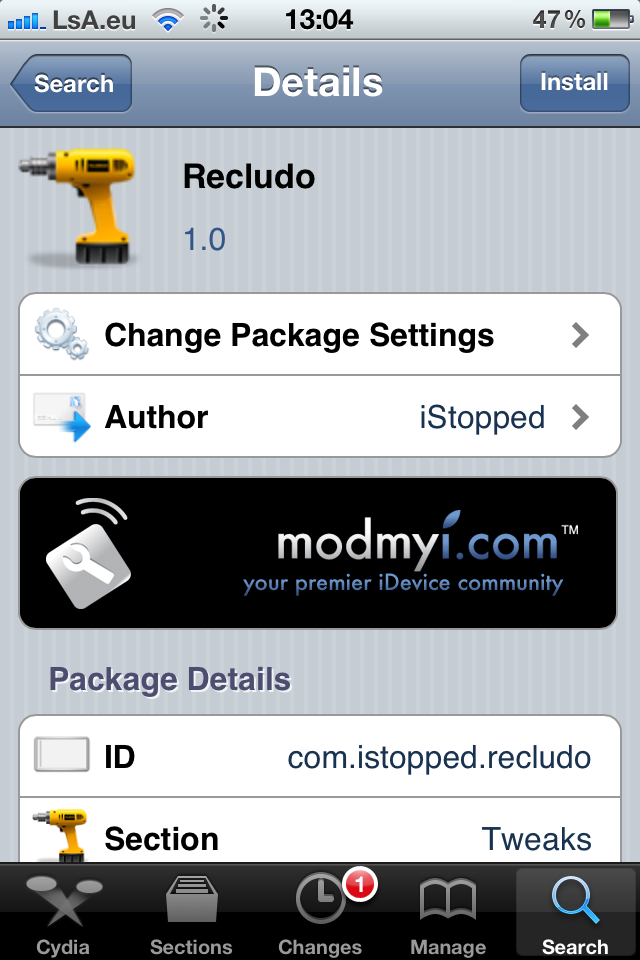
Task: Install the Recludo package
Action: tap(573, 83)
